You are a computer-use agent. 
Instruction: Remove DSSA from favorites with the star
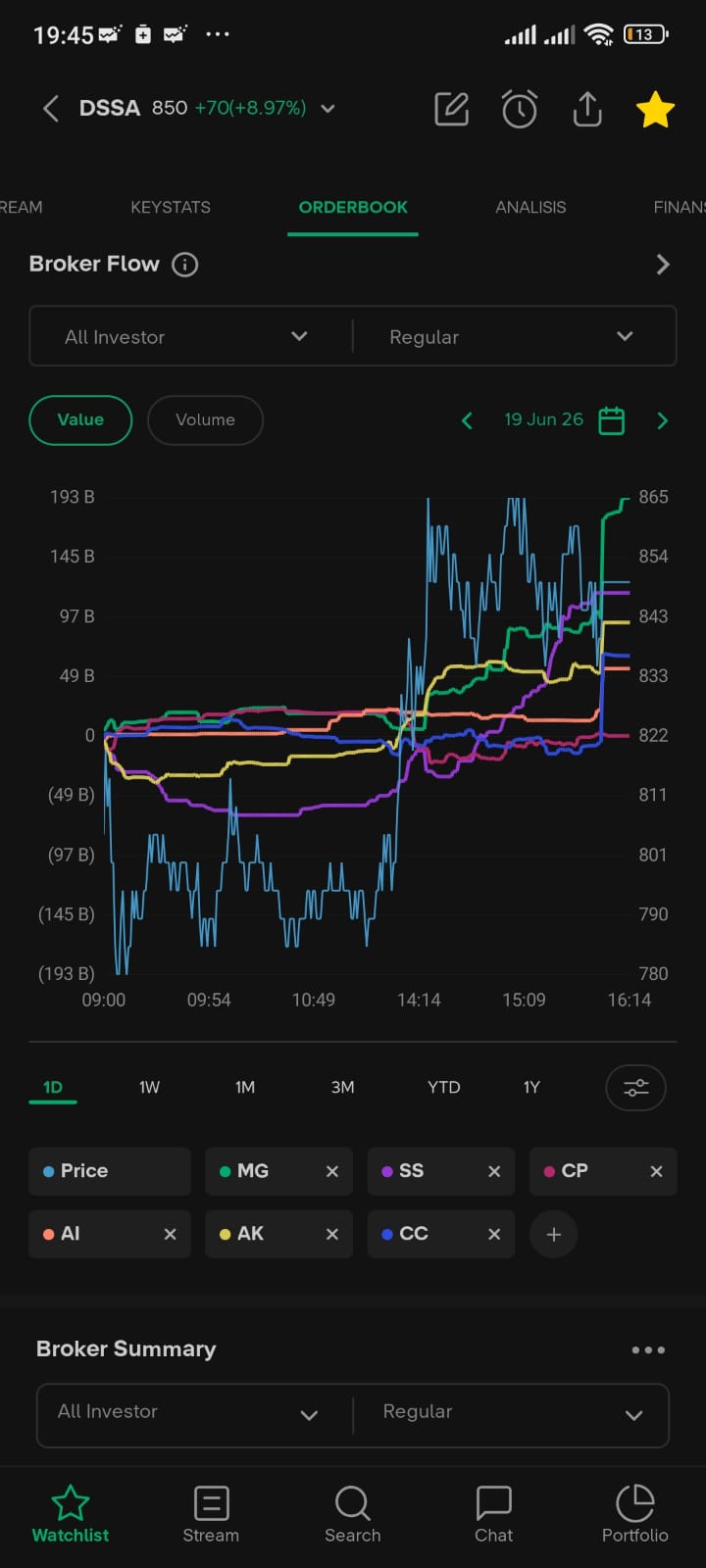[655, 109]
